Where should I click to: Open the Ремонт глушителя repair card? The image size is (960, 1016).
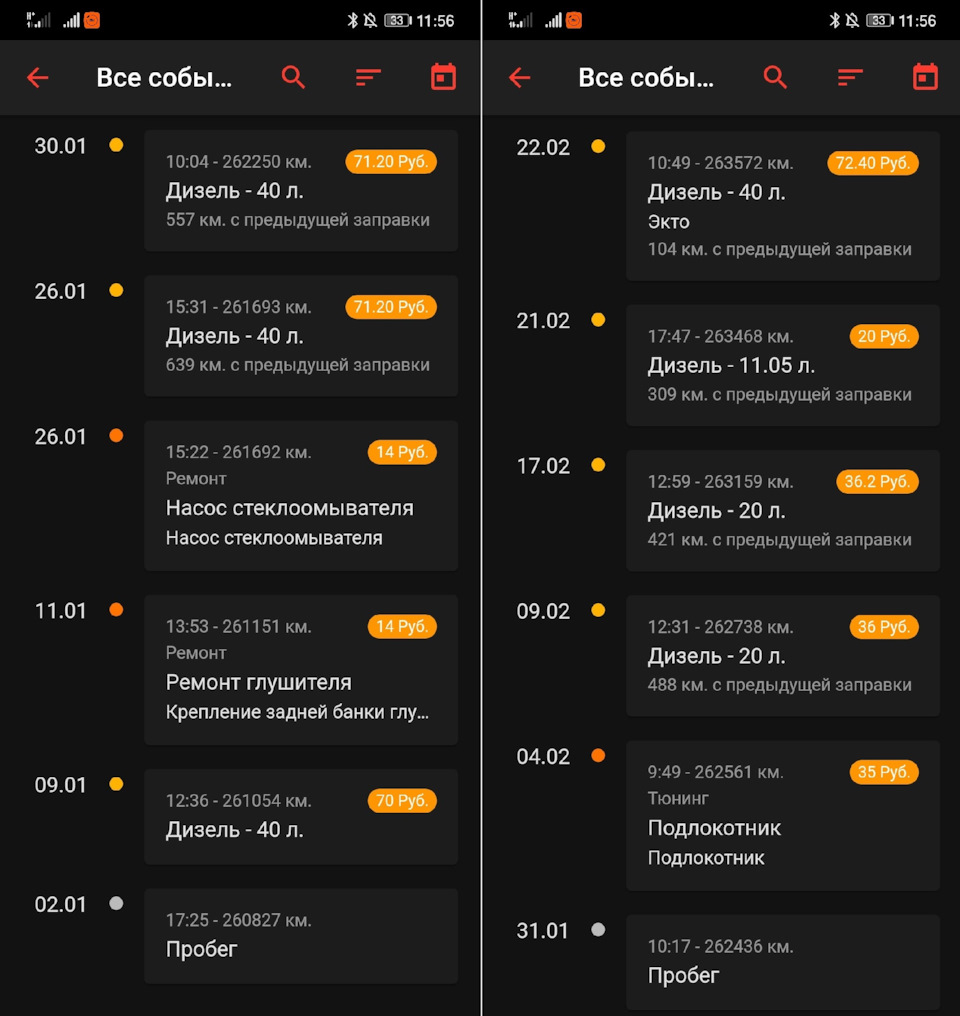click(x=300, y=669)
